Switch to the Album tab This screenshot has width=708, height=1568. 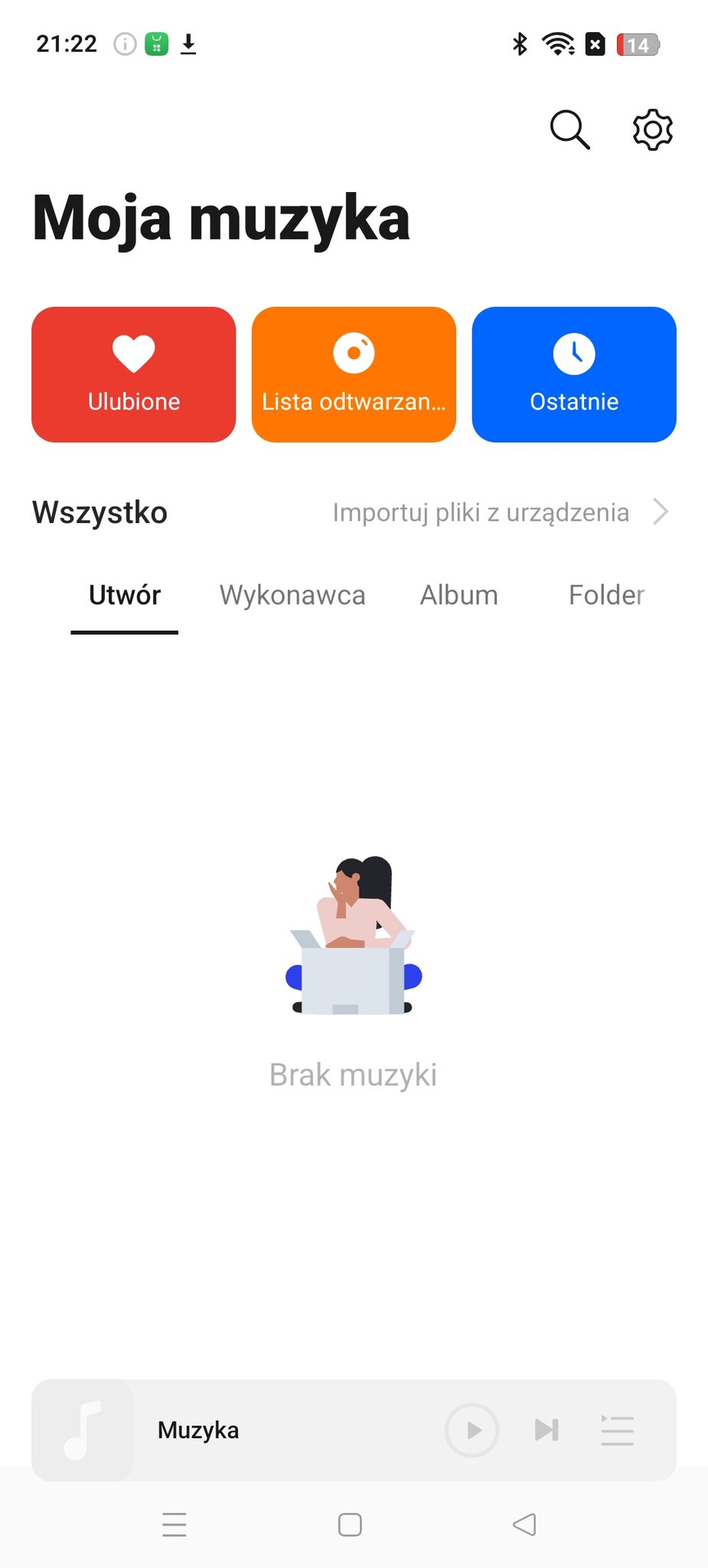[459, 596]
